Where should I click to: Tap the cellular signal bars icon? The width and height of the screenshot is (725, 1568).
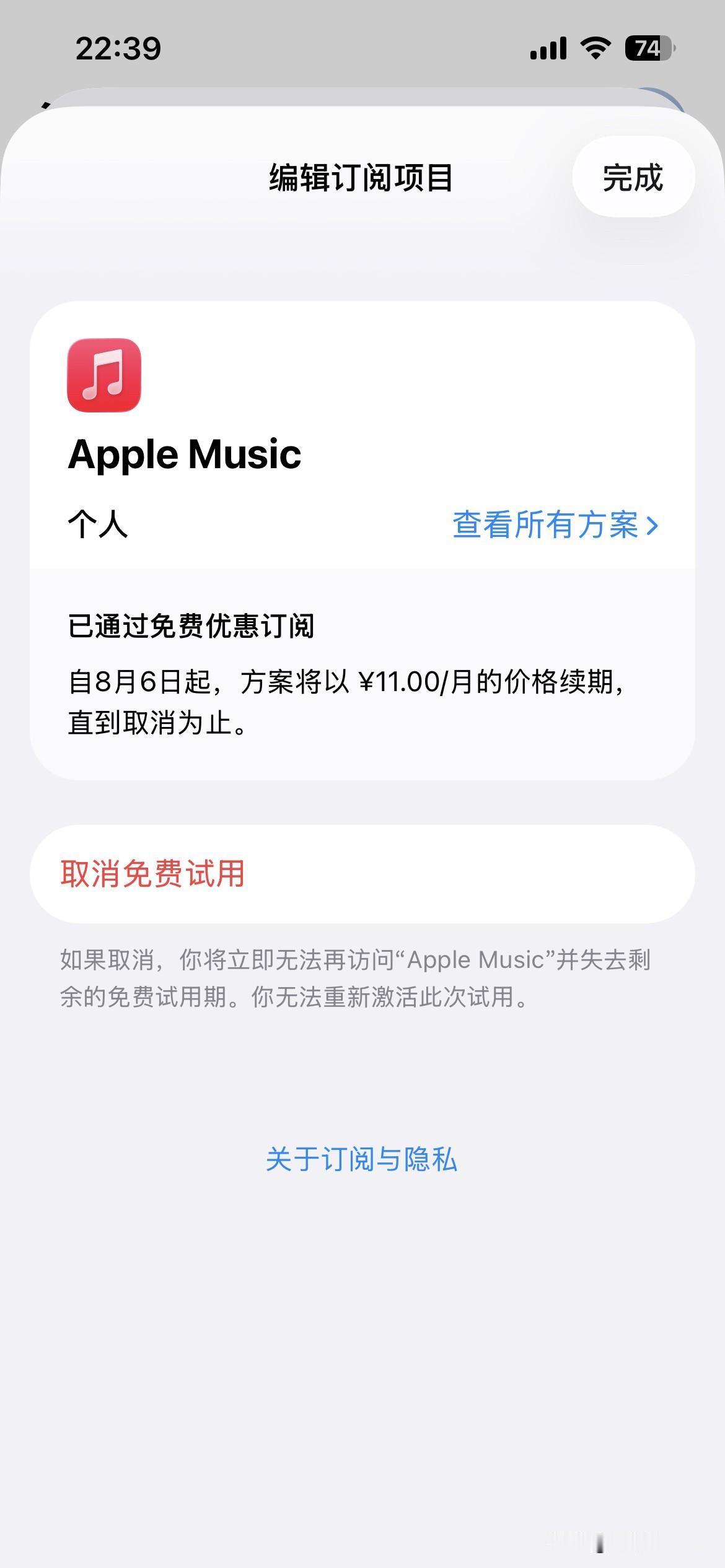point(548,48)
